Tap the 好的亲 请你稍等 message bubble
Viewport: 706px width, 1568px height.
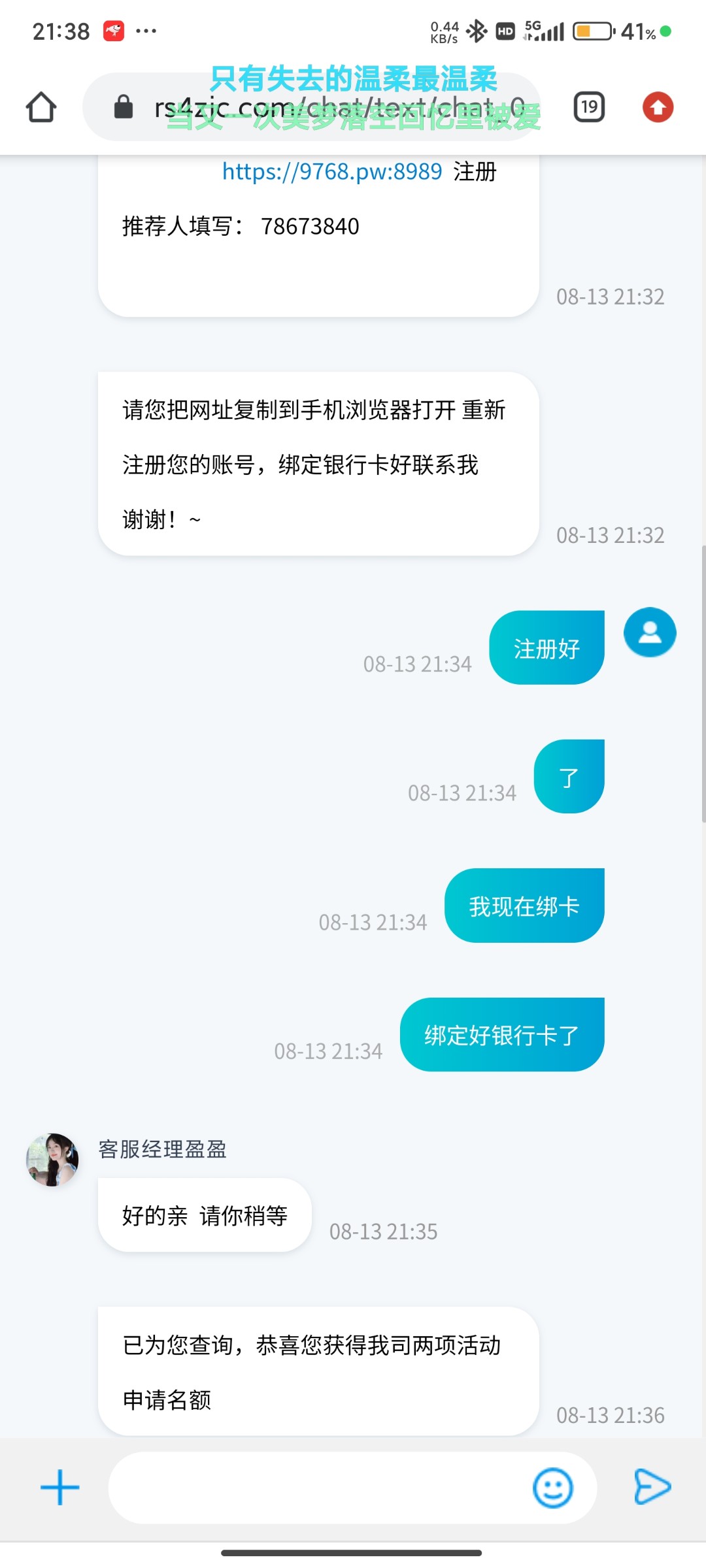pos(203,1215)
